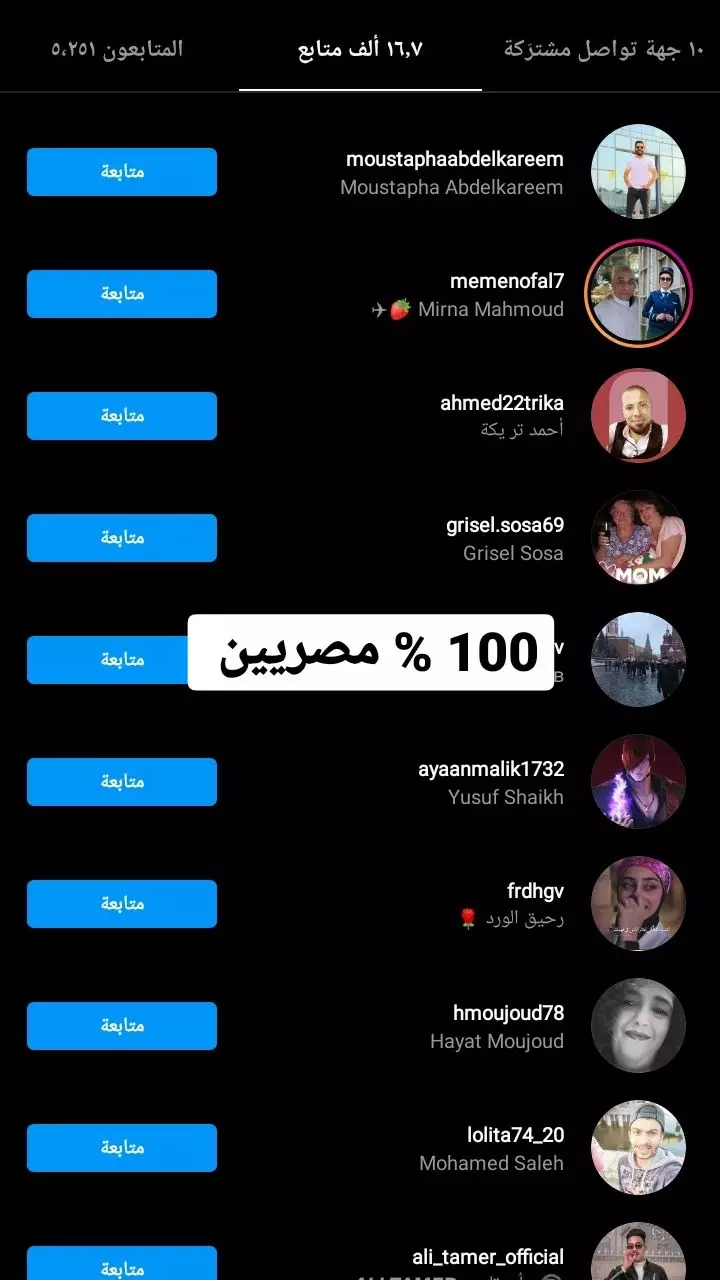Viewport: 720px width, 1280px height.
Task: Follow hmoujoud78
Action: pyautogui.click(x=121, y=1025)
